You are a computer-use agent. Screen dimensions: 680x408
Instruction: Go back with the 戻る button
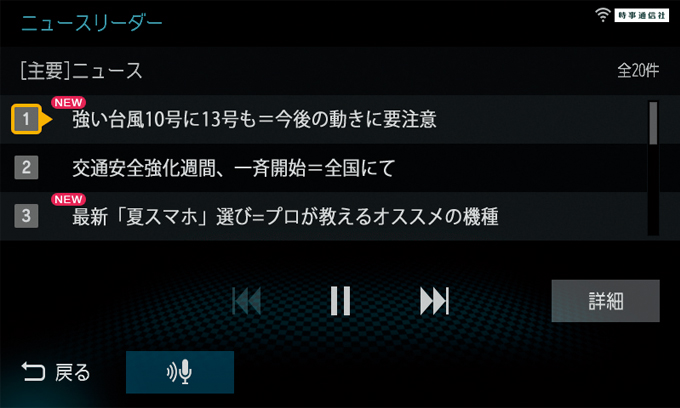coord(56,373)
